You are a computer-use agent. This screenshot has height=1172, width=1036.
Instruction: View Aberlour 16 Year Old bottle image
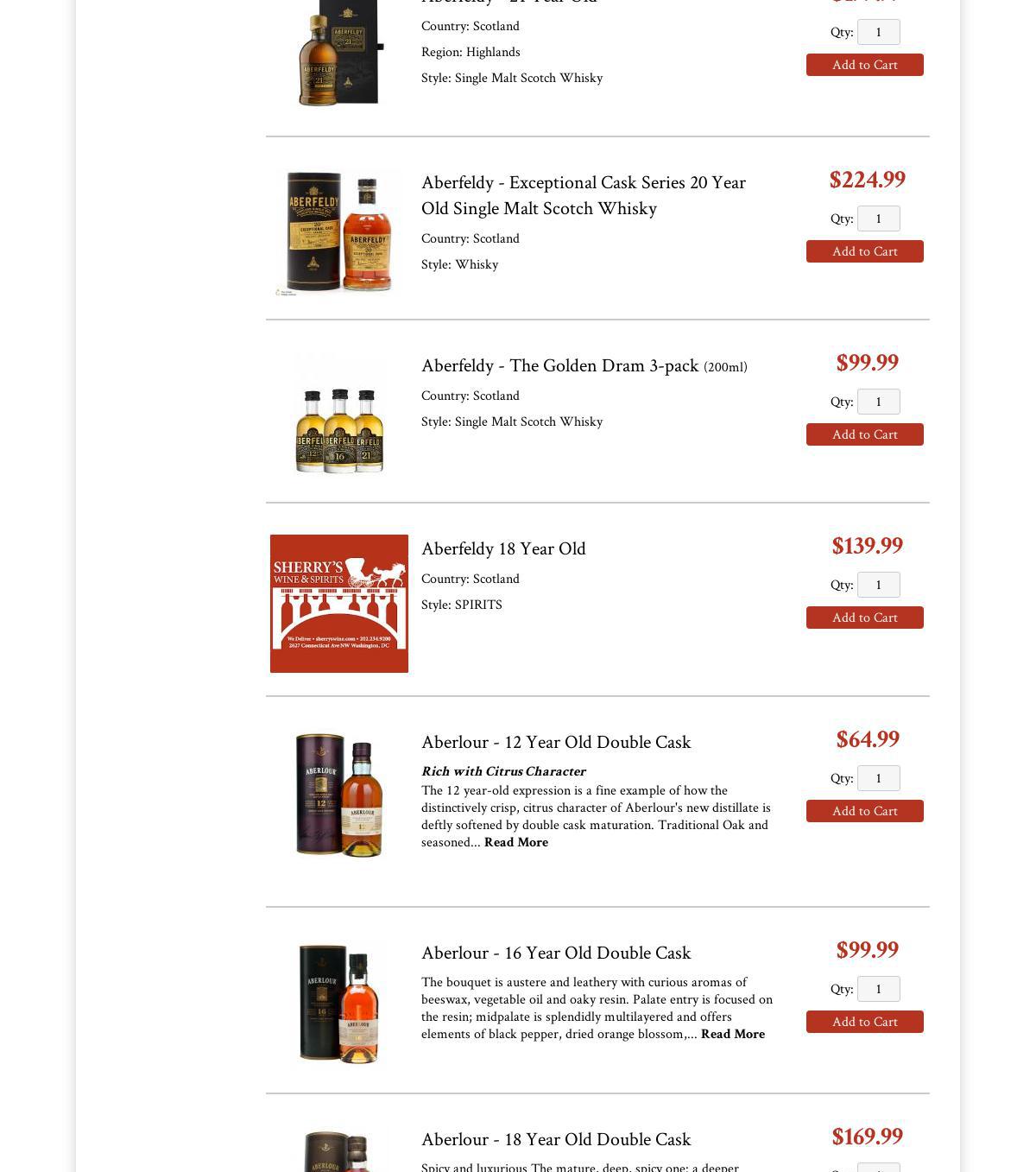pyautogui.click(x=339, y=1004)
